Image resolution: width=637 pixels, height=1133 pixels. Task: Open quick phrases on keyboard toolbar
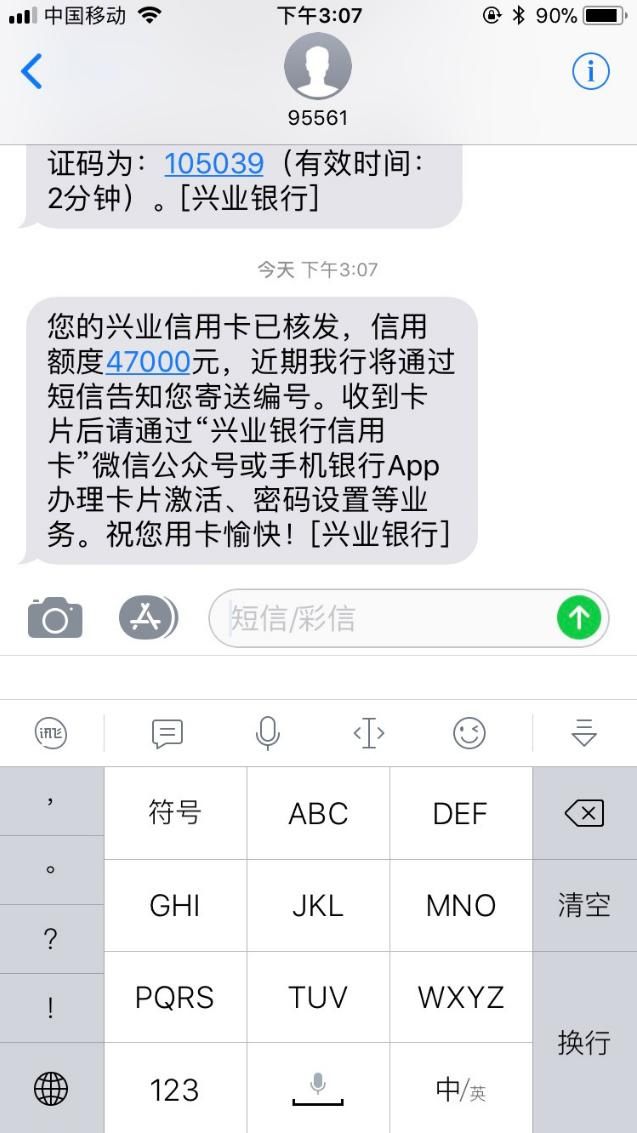click(167, 734)
